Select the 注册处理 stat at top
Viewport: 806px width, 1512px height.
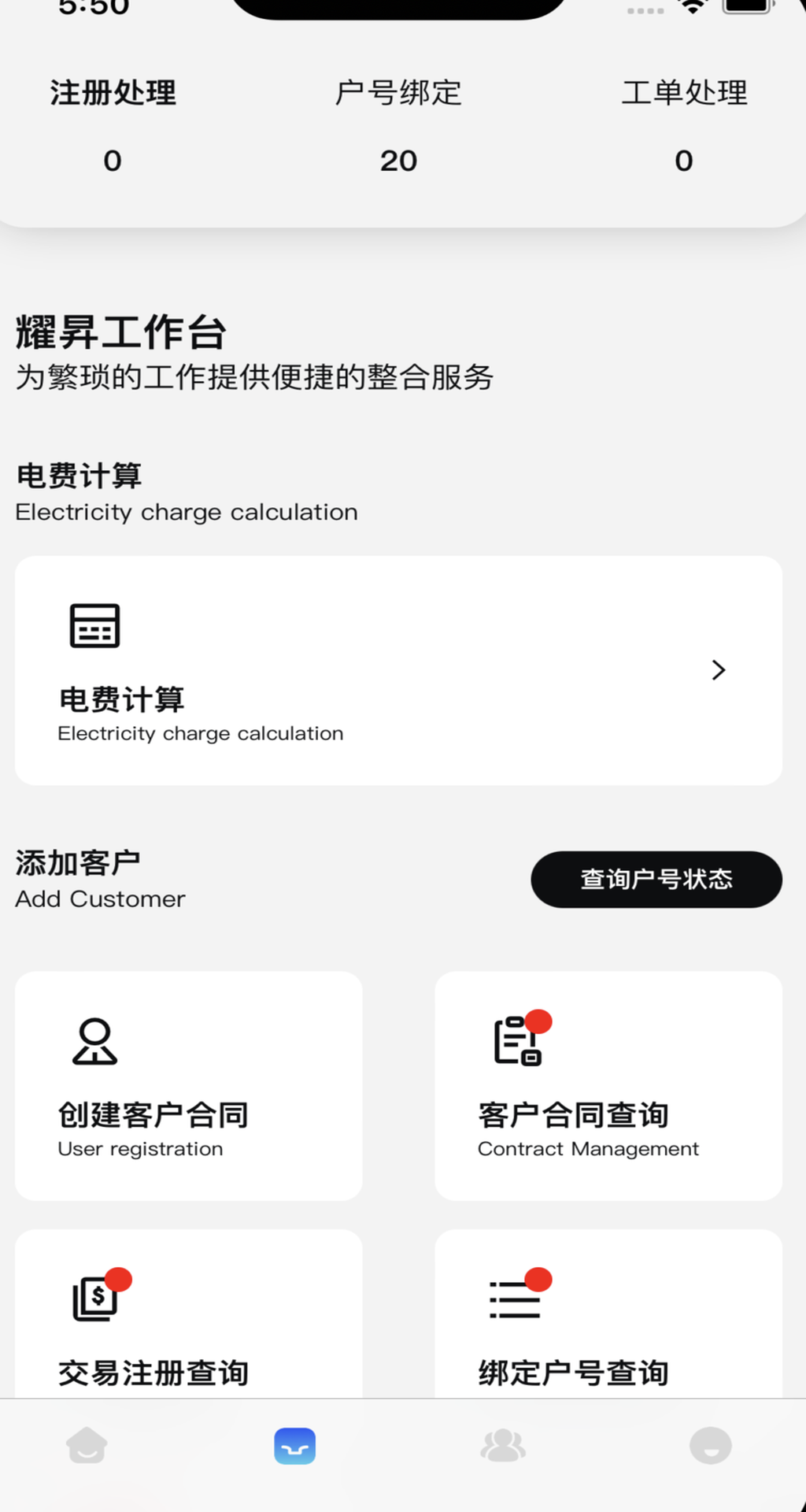click(112, 126)
